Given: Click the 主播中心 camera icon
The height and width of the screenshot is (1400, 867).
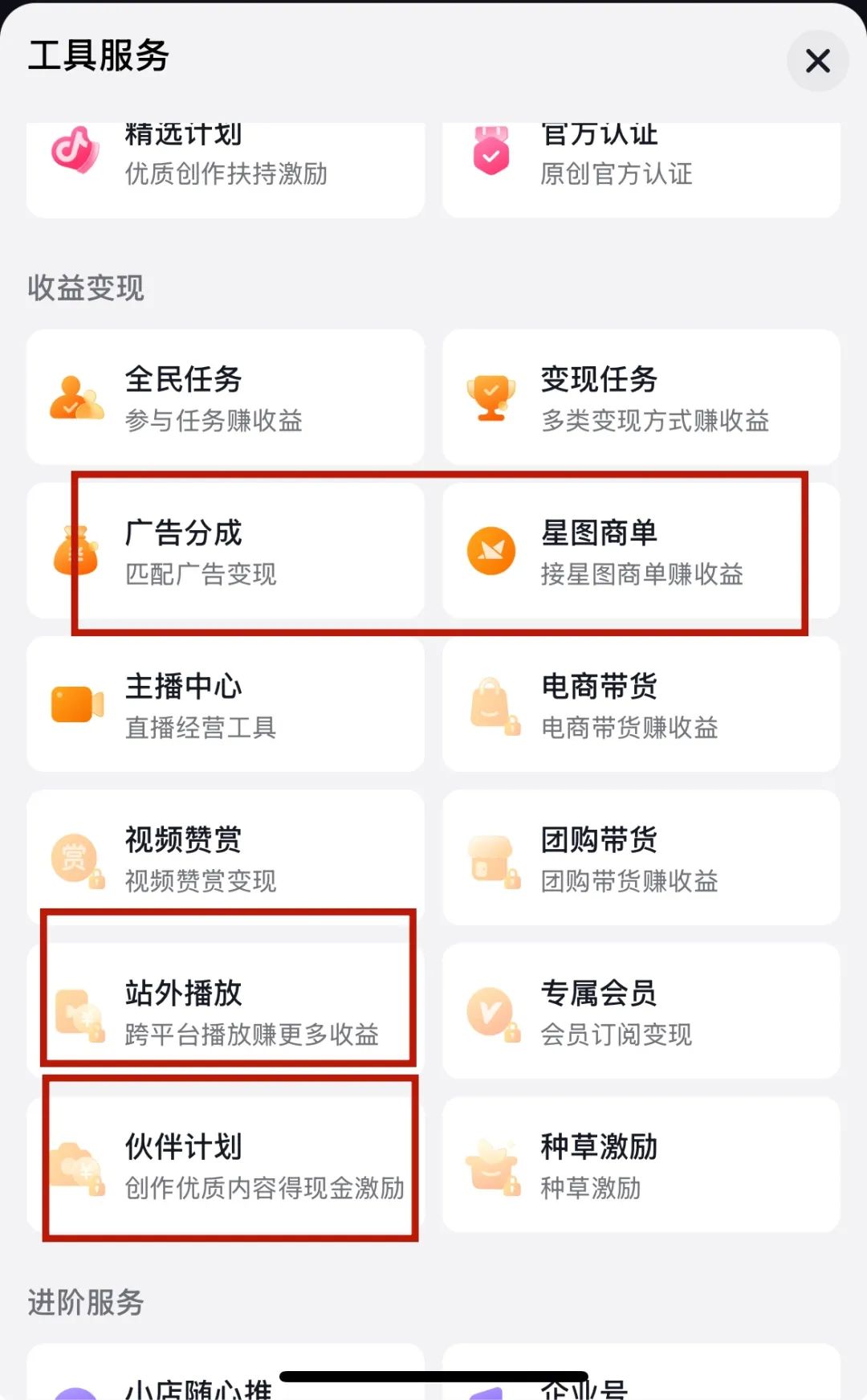Looking at the screenshot, I should 75,705.
